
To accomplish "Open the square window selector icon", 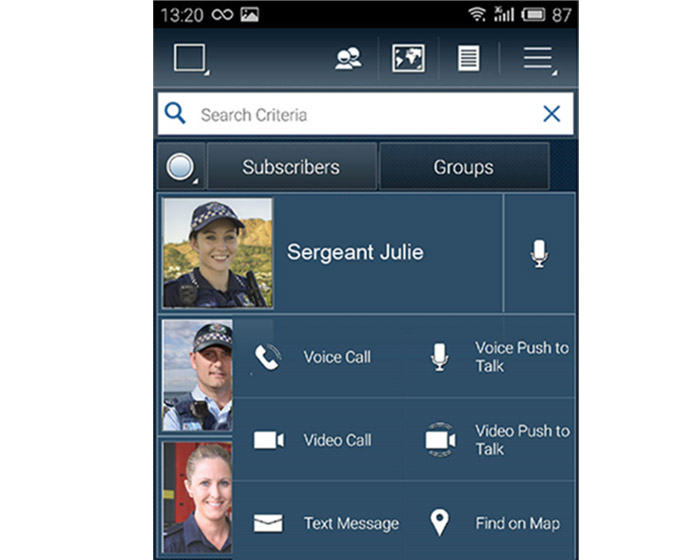I will tap(190, 58).
